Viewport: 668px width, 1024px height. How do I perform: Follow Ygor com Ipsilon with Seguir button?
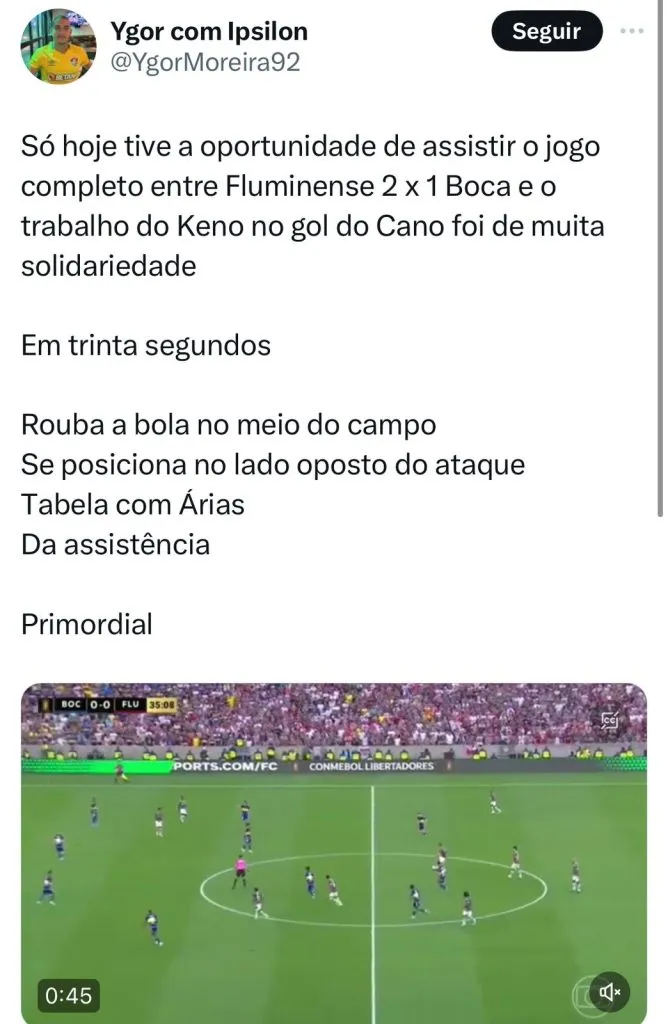pyautogui.click(x=547, y=31)
